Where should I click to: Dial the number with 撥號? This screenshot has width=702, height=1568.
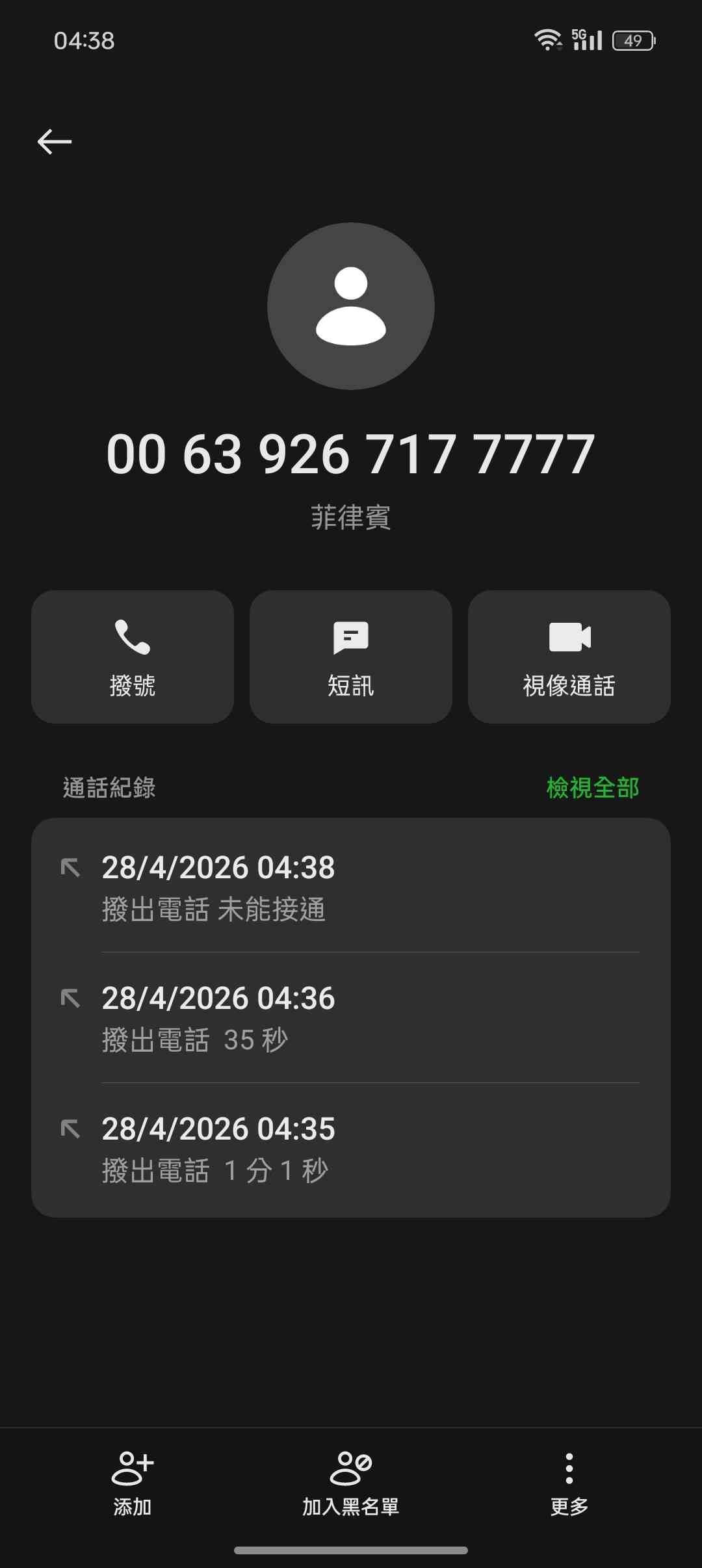click(133, 657)
